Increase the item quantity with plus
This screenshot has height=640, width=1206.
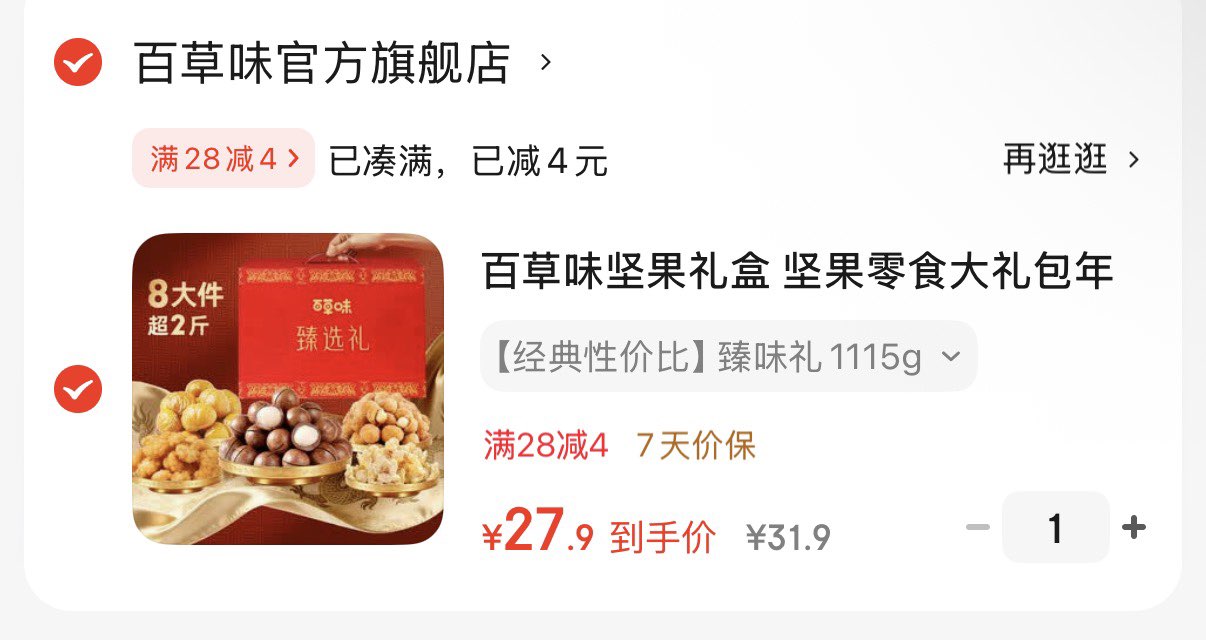pos(1134,527)
